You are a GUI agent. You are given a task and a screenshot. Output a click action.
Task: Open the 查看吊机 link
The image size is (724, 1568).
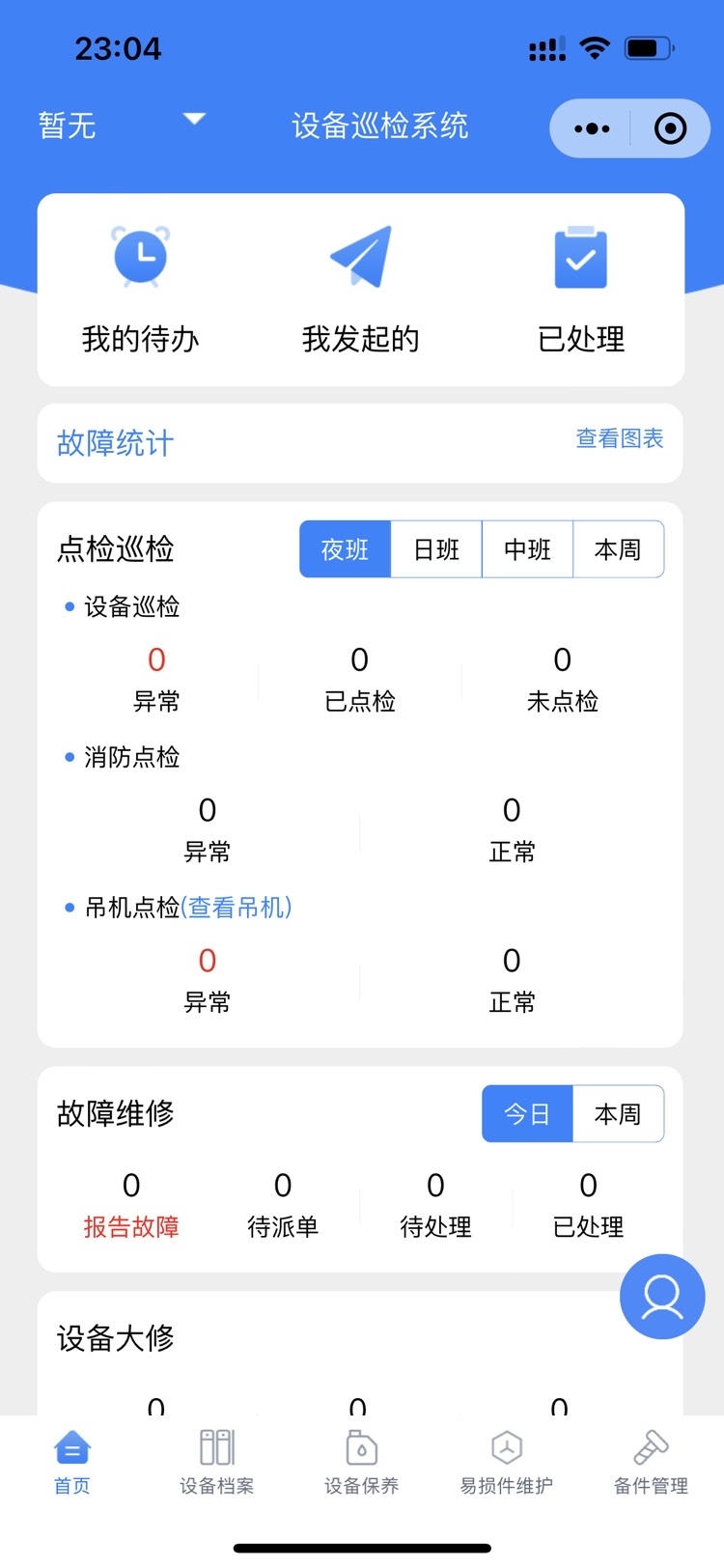[x=237, y=908]
